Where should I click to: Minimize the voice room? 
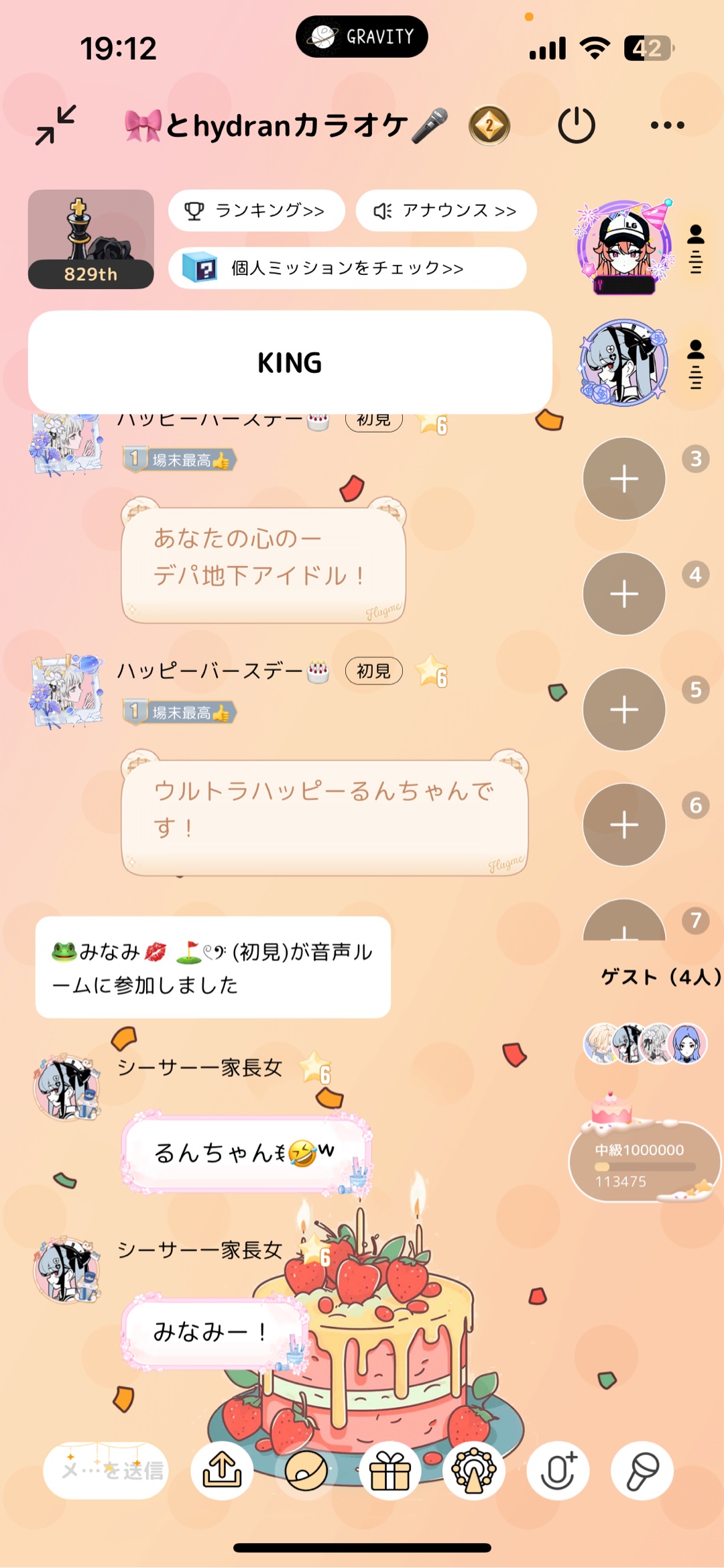56,125
